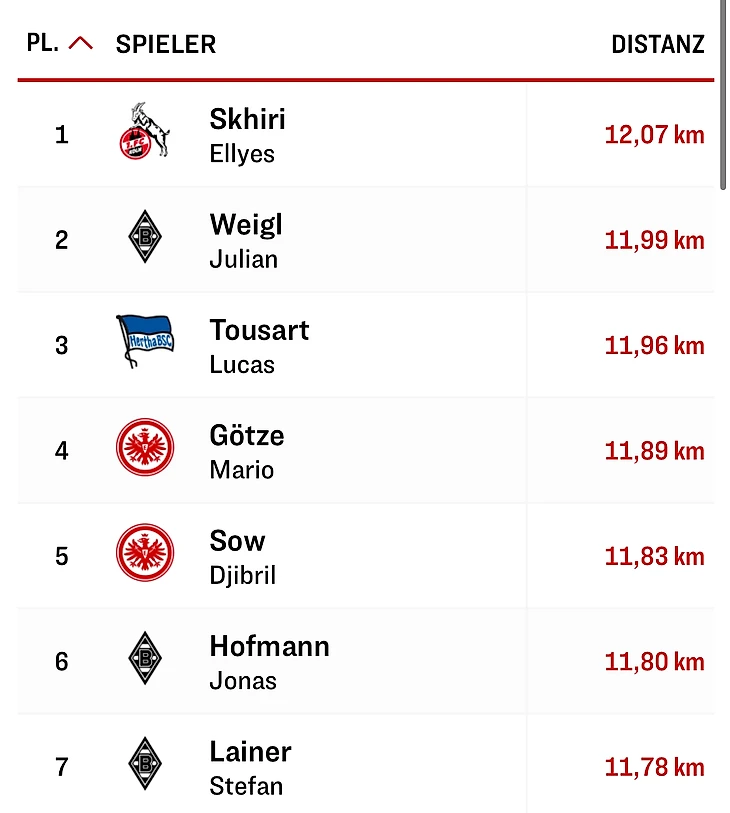Sort the table by the PL. column
The height and width of the screenshot is (813, 730).
coord(58,44)
